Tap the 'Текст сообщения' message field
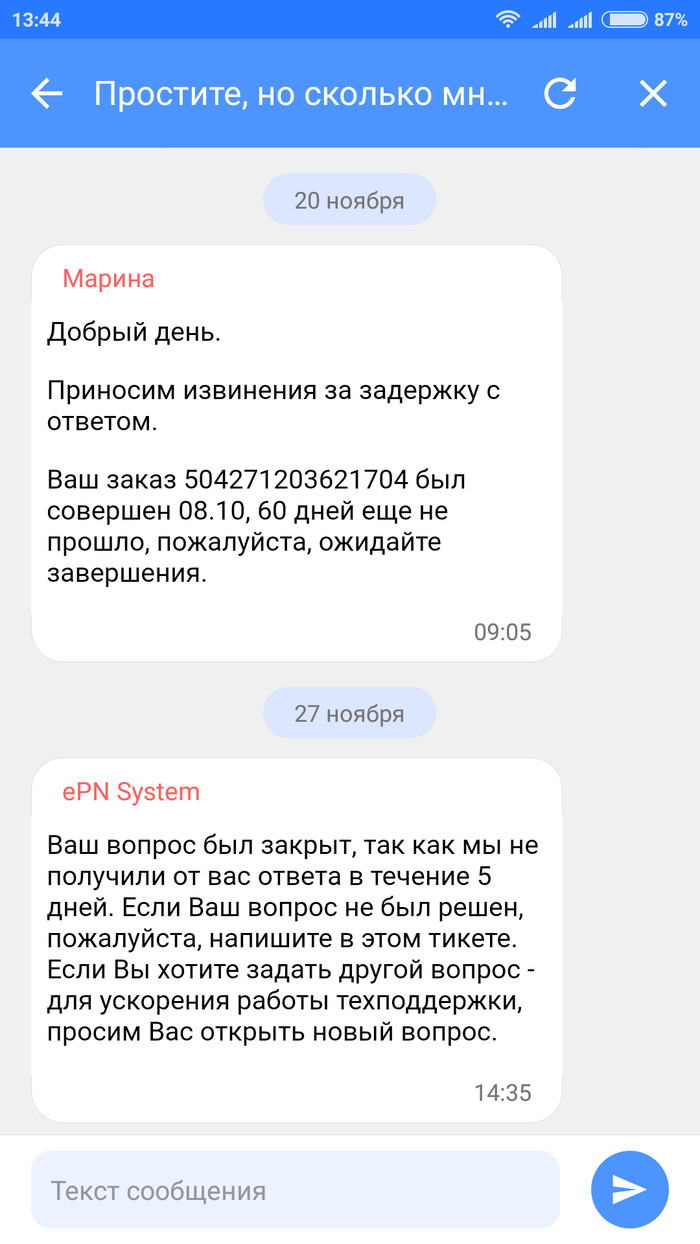 point(295,1190)
